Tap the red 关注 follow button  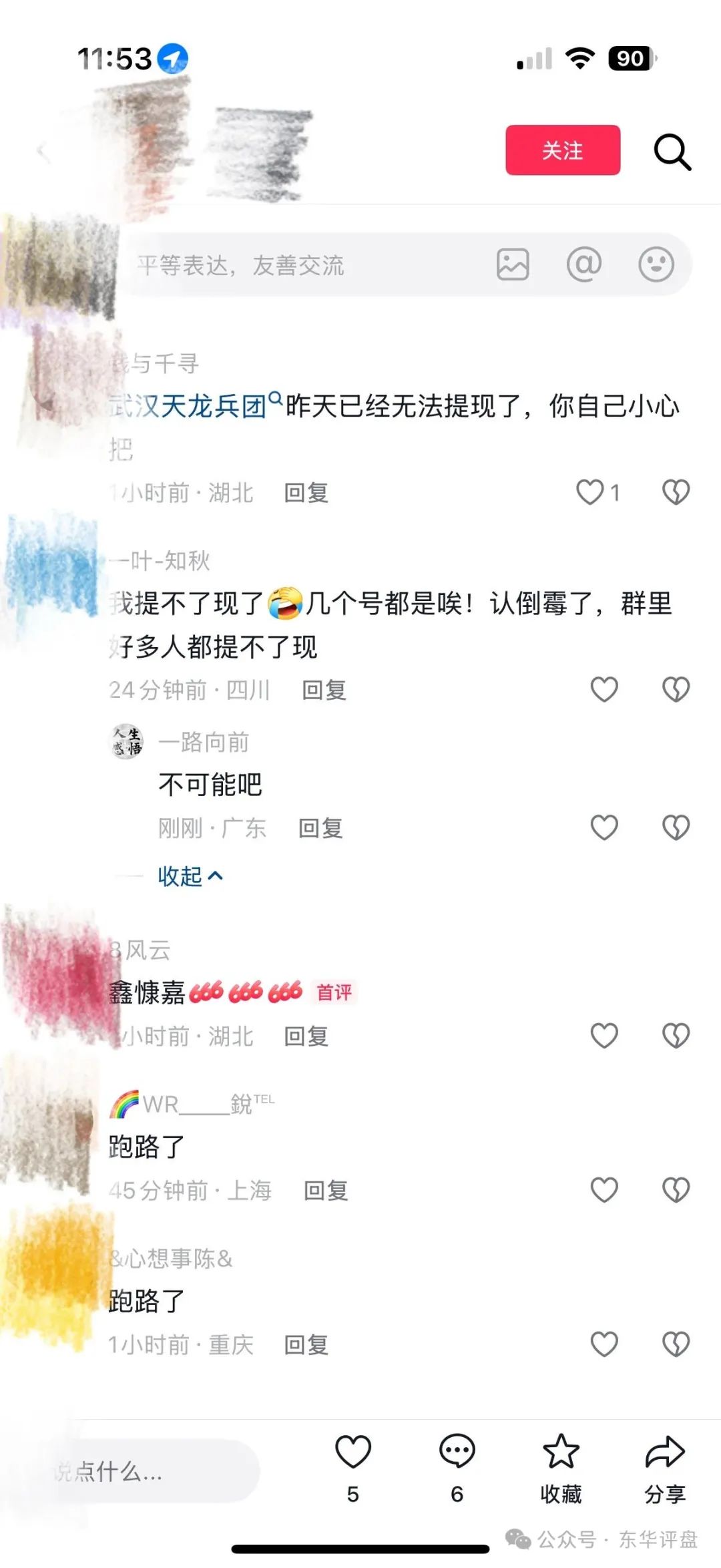tap(562, 150)
